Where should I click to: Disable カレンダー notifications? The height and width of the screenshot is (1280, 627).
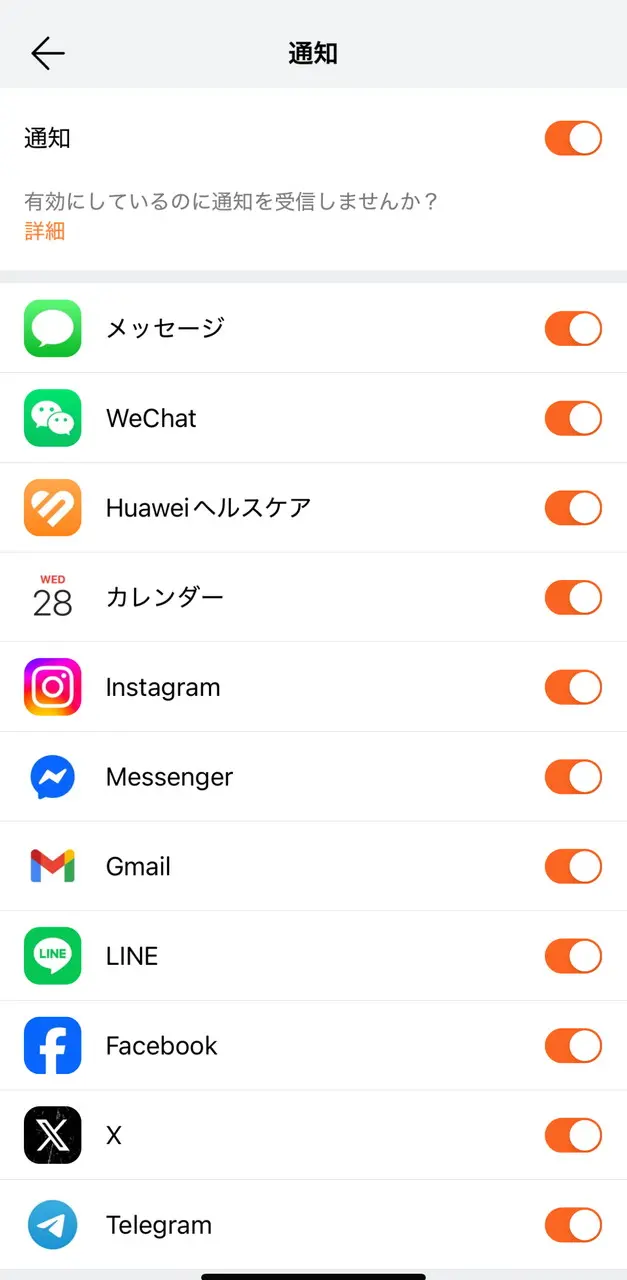point(573,598)
